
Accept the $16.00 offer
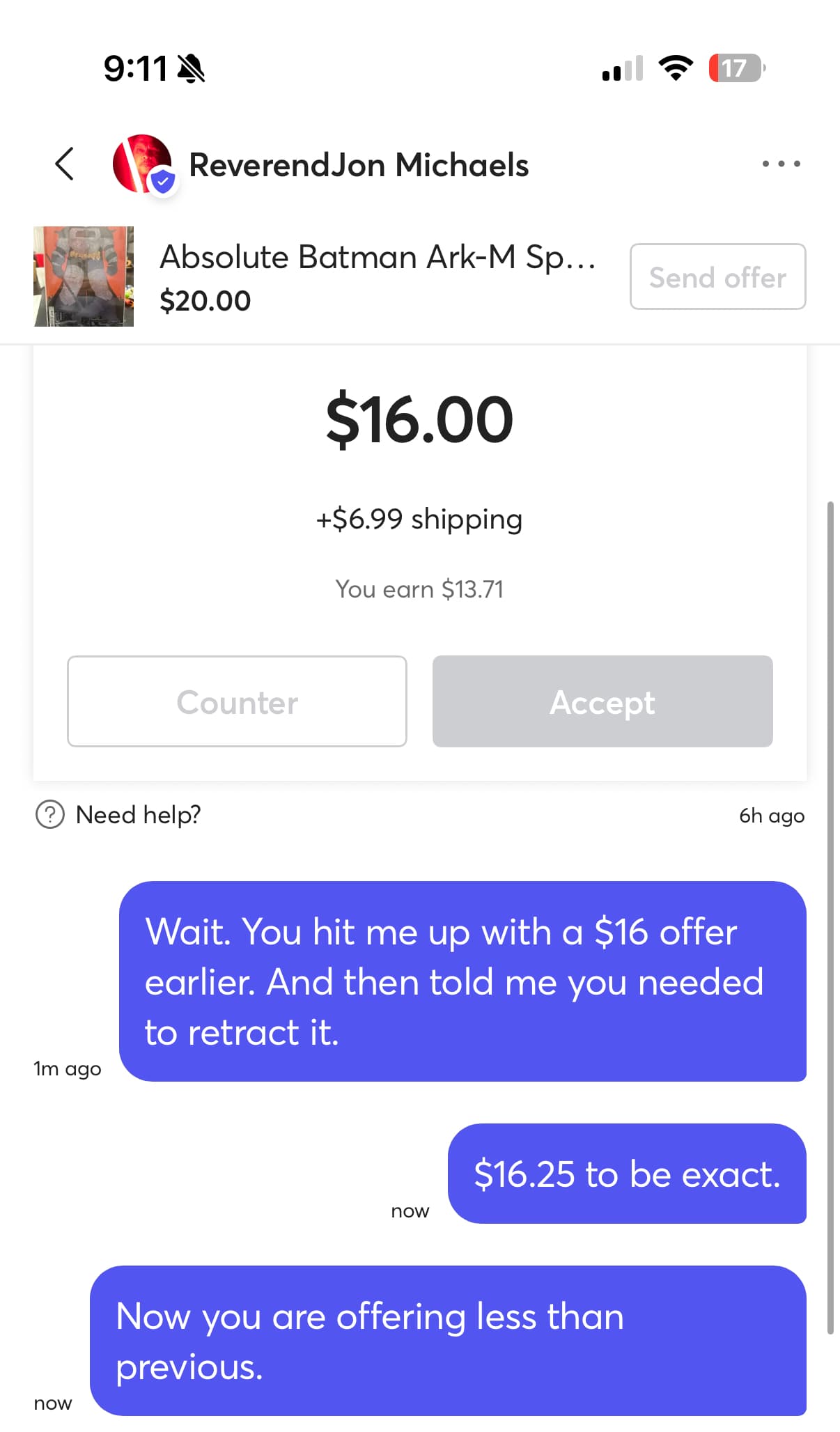click(602, 701)
